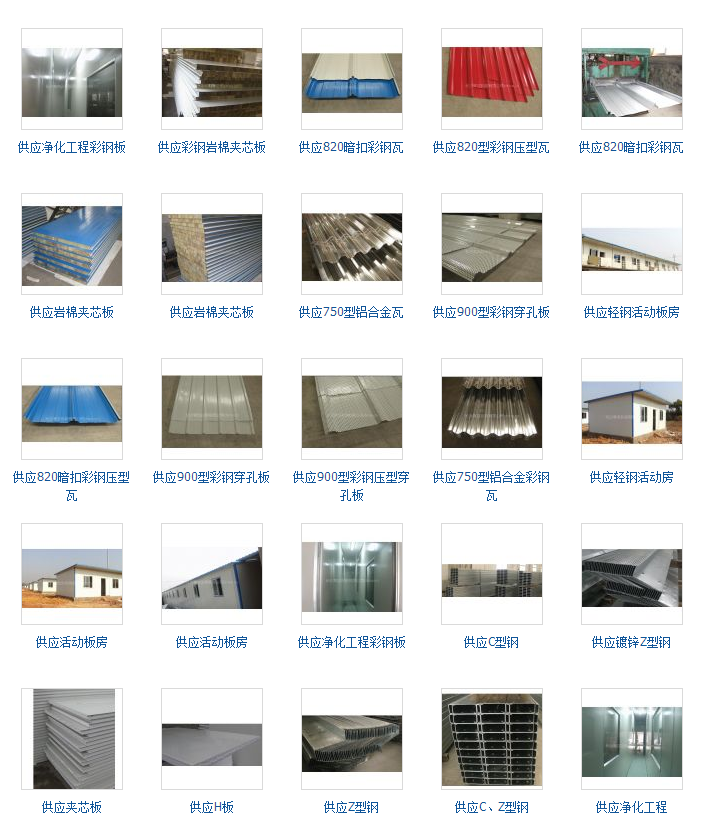The width and height of the screenshot is (727, 831).
Task: Open the 供应镀锌Z型钢 product
Action: click(631, 642)
